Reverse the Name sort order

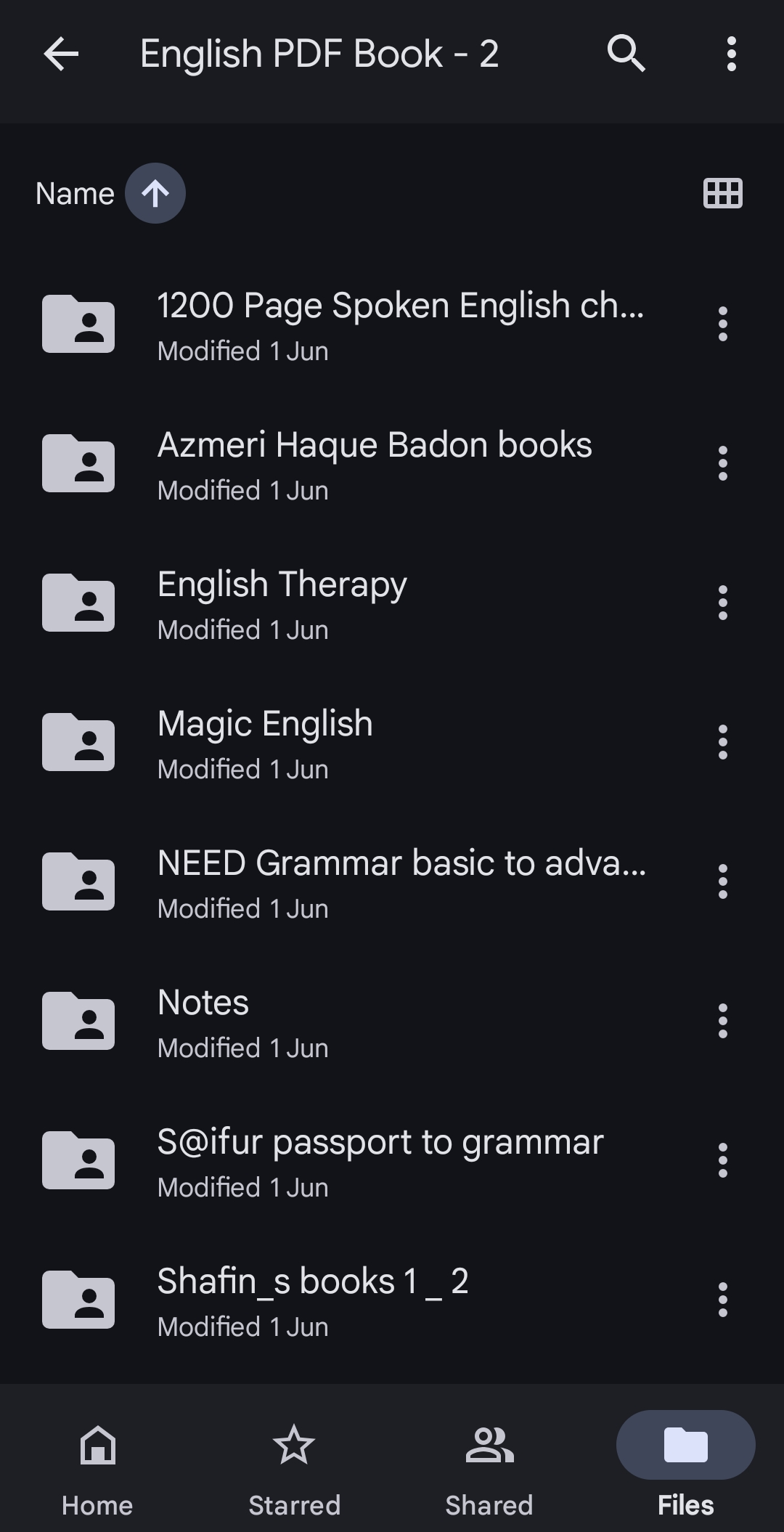[x=155, y=193]
